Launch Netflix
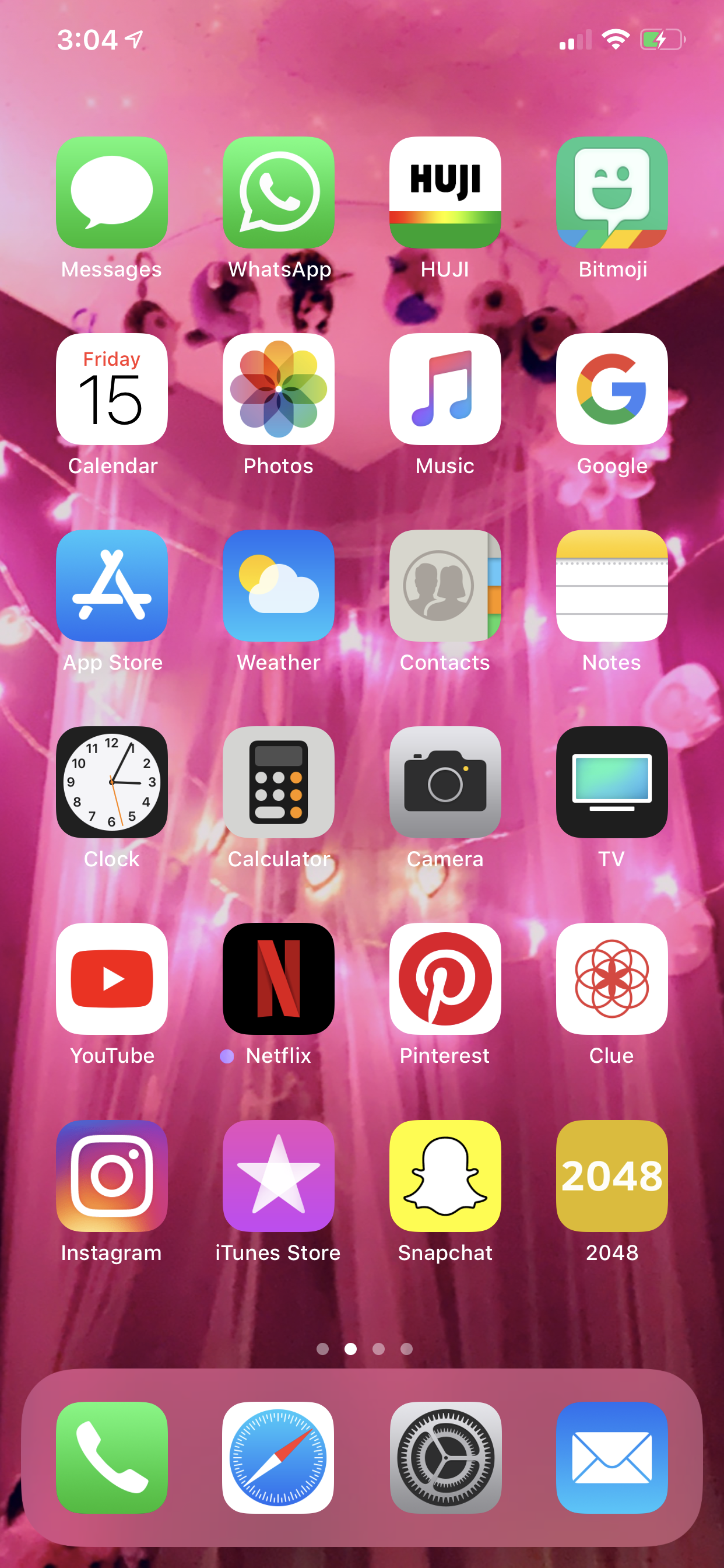This screenshot has width=724, height=1568. 278,979
